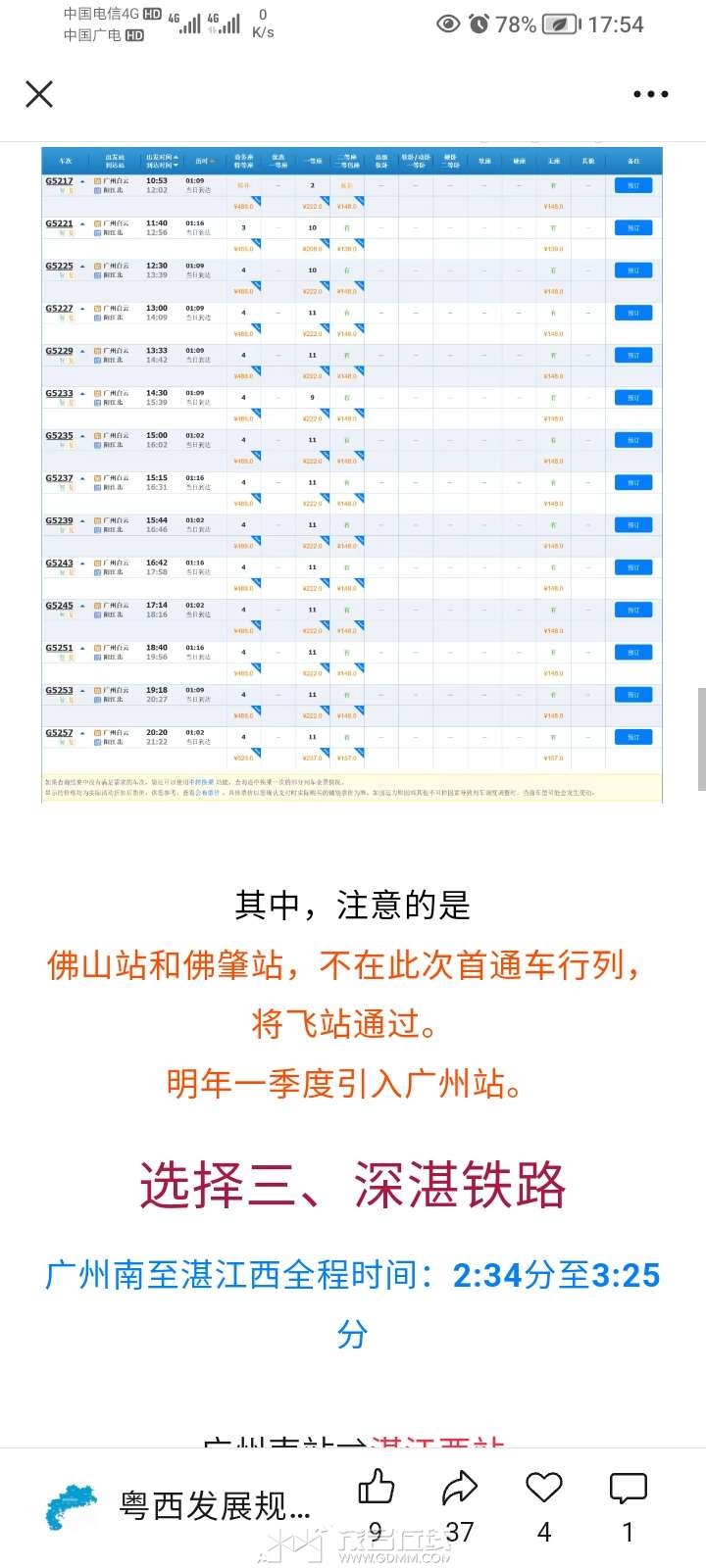Tap the heart icon for the article
This screenshot has height=1568, width=706.
point(543,1489)
